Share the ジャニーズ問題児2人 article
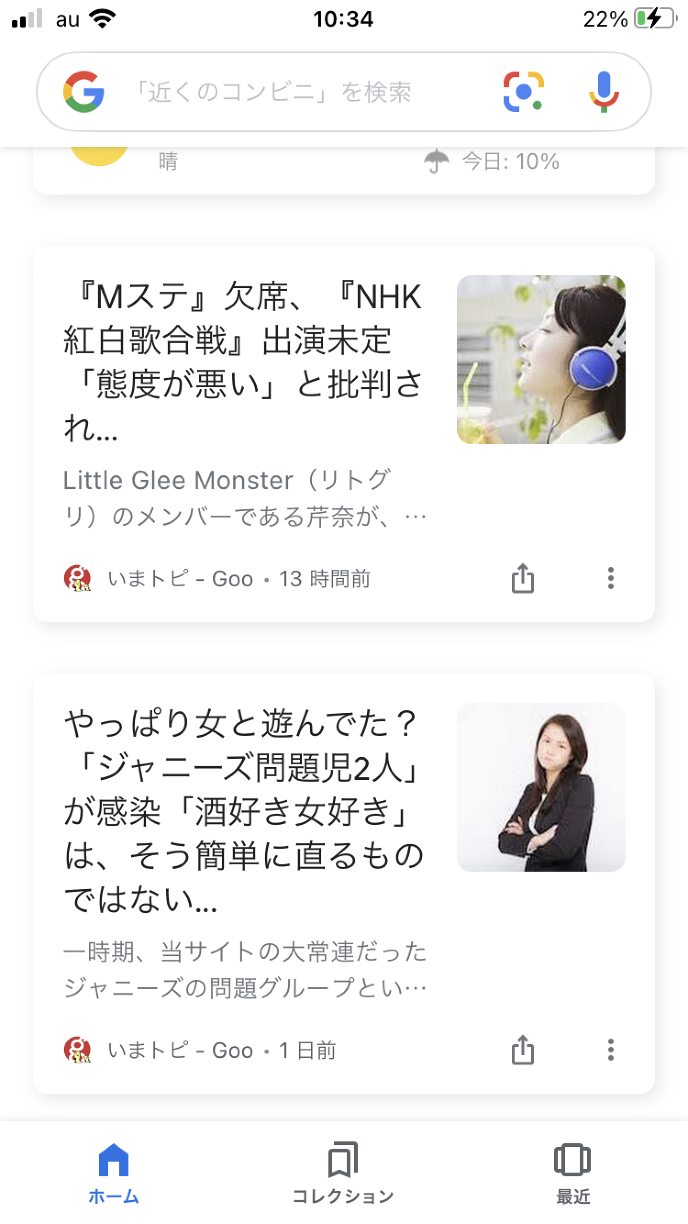688x1224 pixels. coord(523,1050)
